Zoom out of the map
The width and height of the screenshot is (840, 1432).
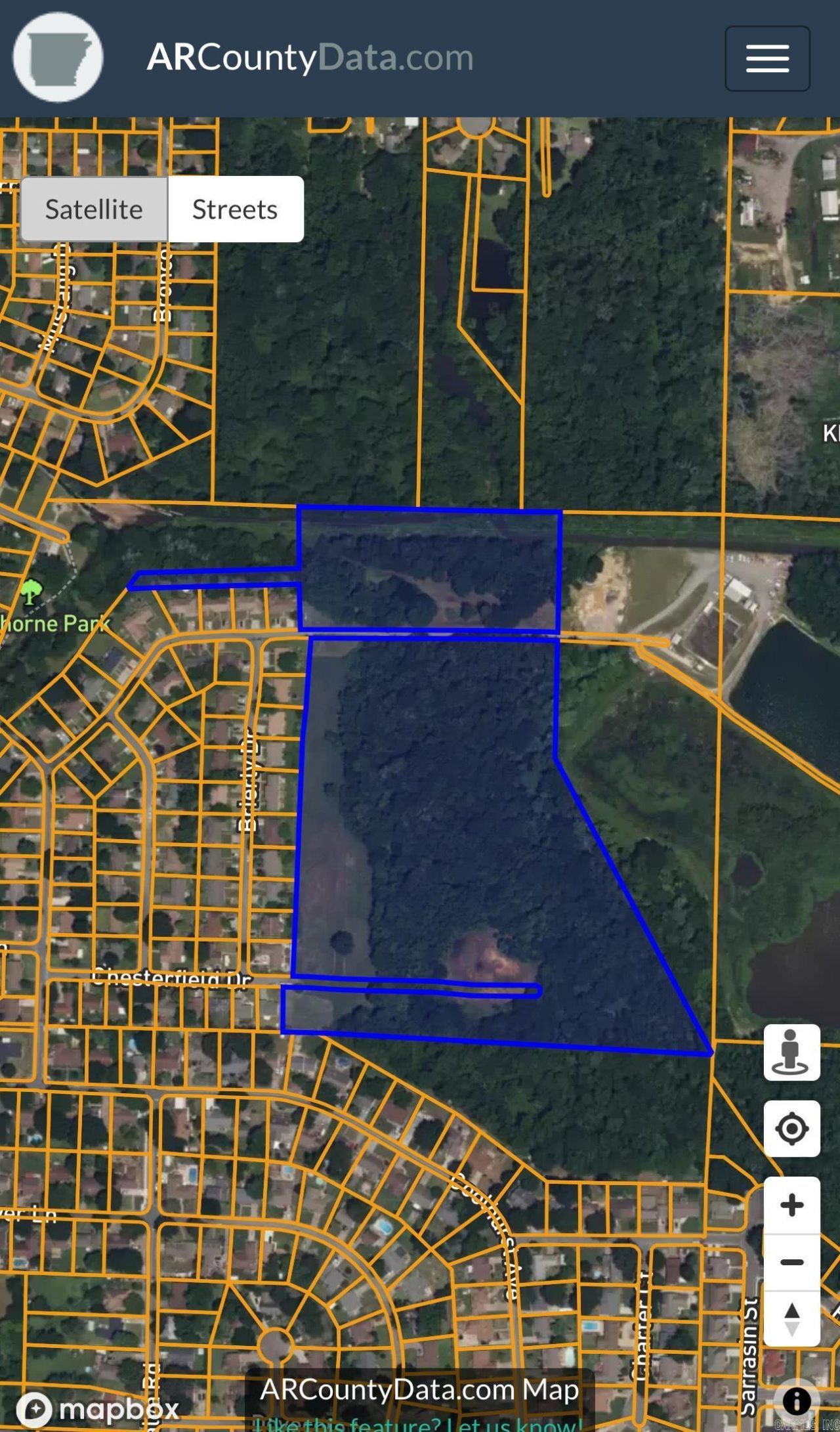(791, 1262)
